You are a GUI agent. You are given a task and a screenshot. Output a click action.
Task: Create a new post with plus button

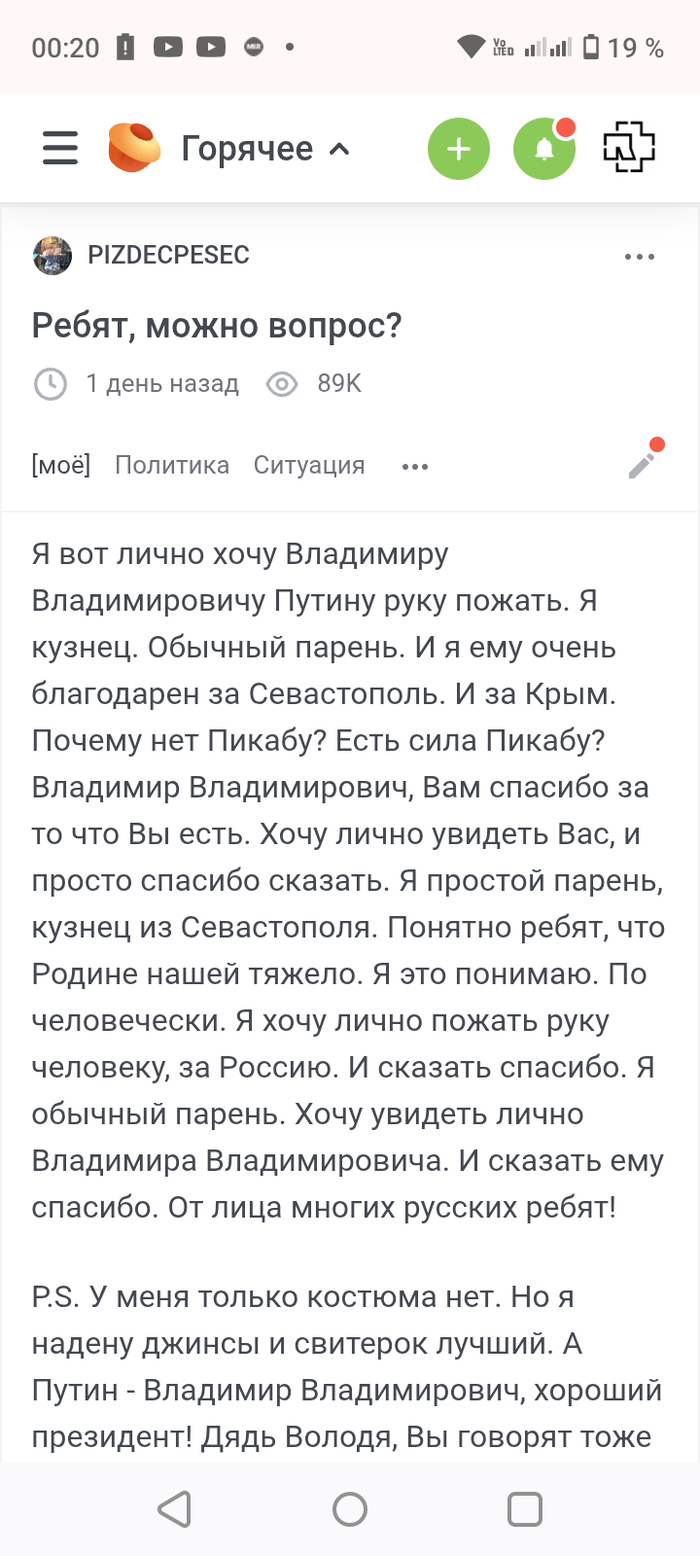coord(458,149)
